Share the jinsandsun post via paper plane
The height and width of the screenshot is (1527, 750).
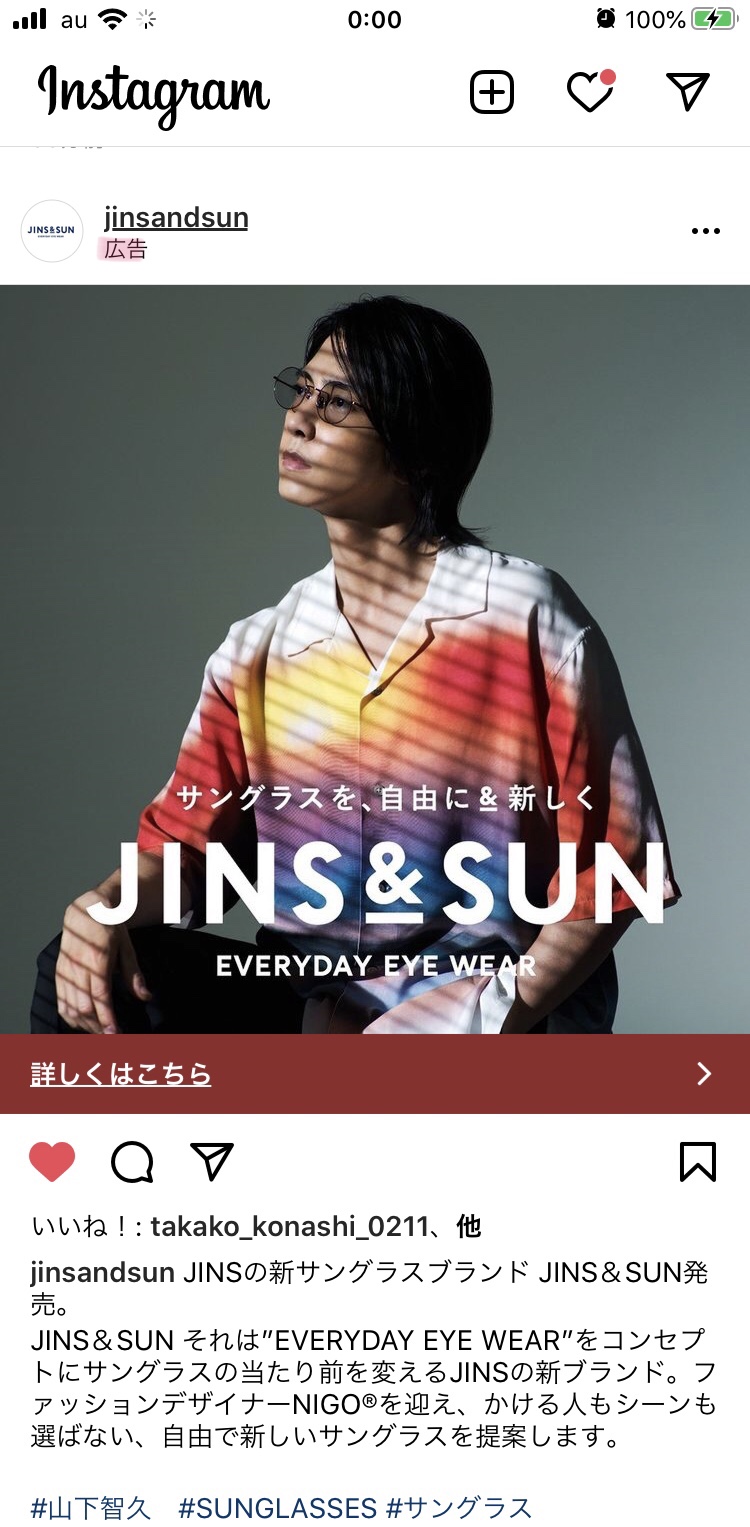coord(211,1162)
